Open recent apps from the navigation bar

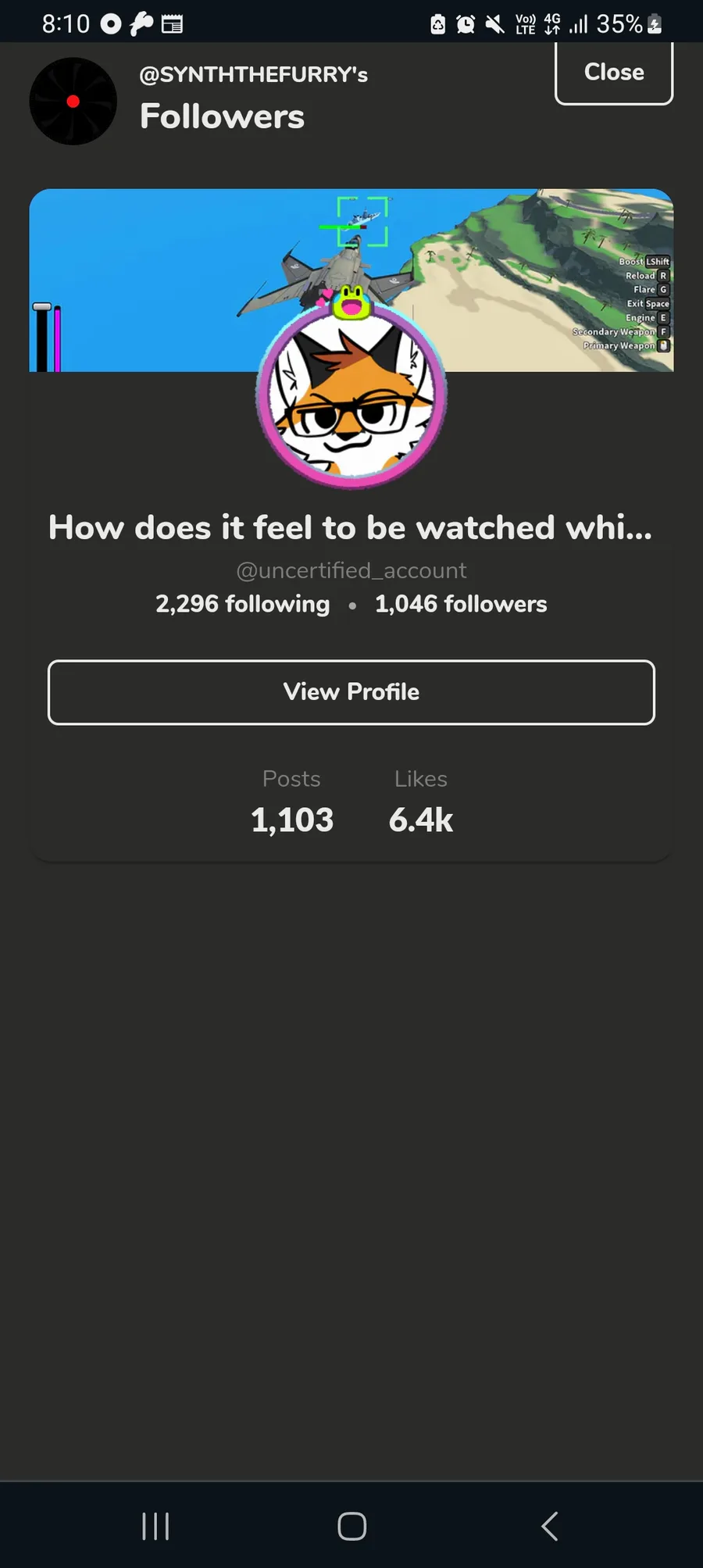coord(155,1525)
